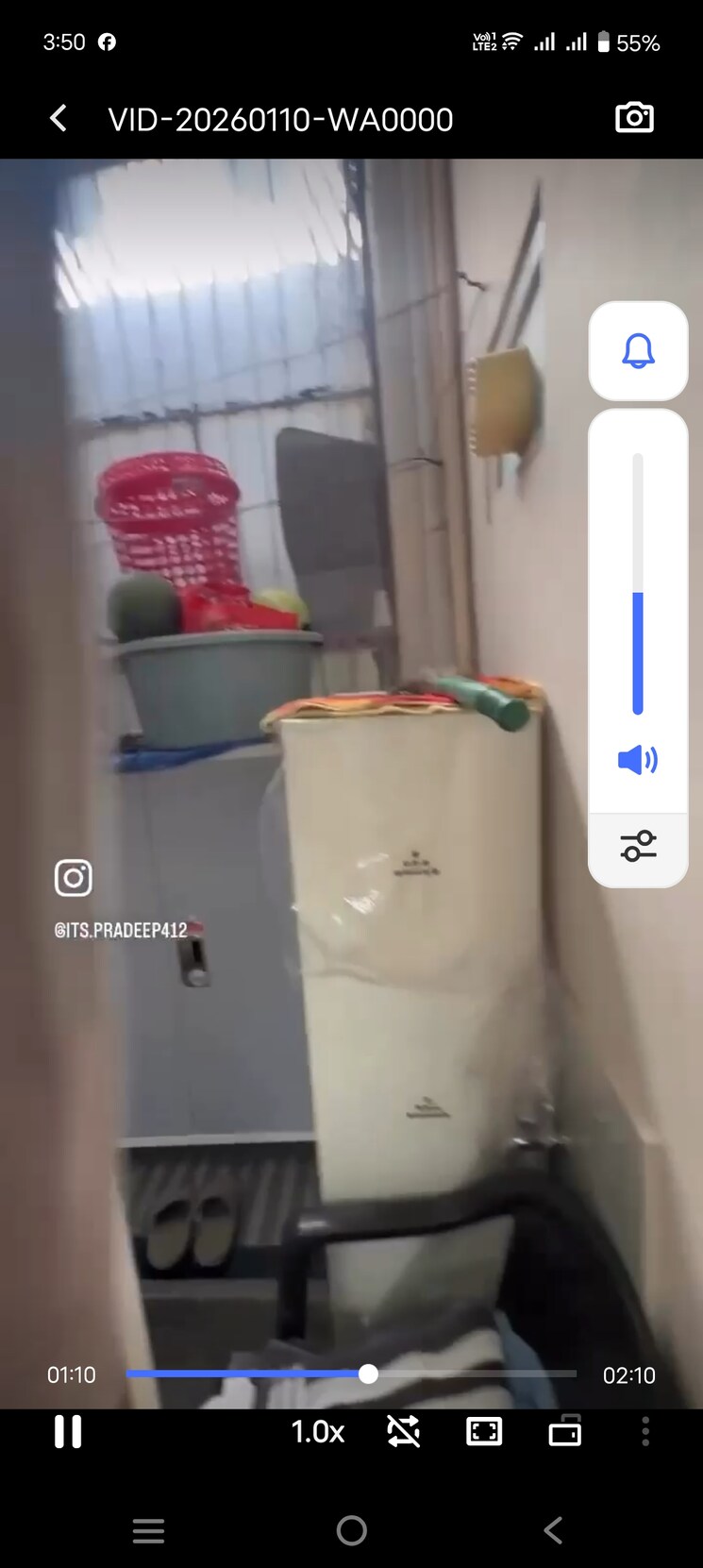
Task: Capture a screenshot with the camera icon
Action: pos(634,118)
